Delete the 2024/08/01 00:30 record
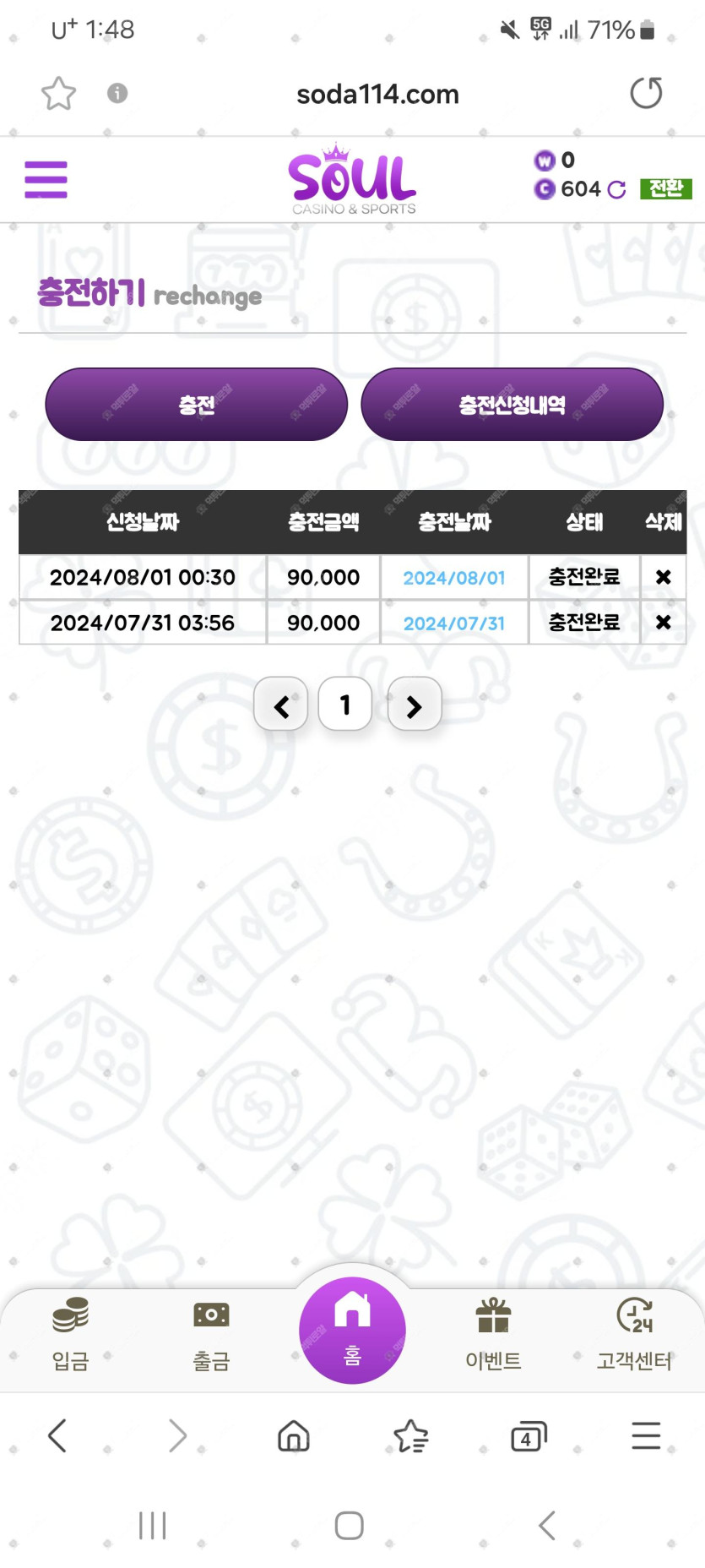The image size is (705, 1568). (x=663, y=577)
